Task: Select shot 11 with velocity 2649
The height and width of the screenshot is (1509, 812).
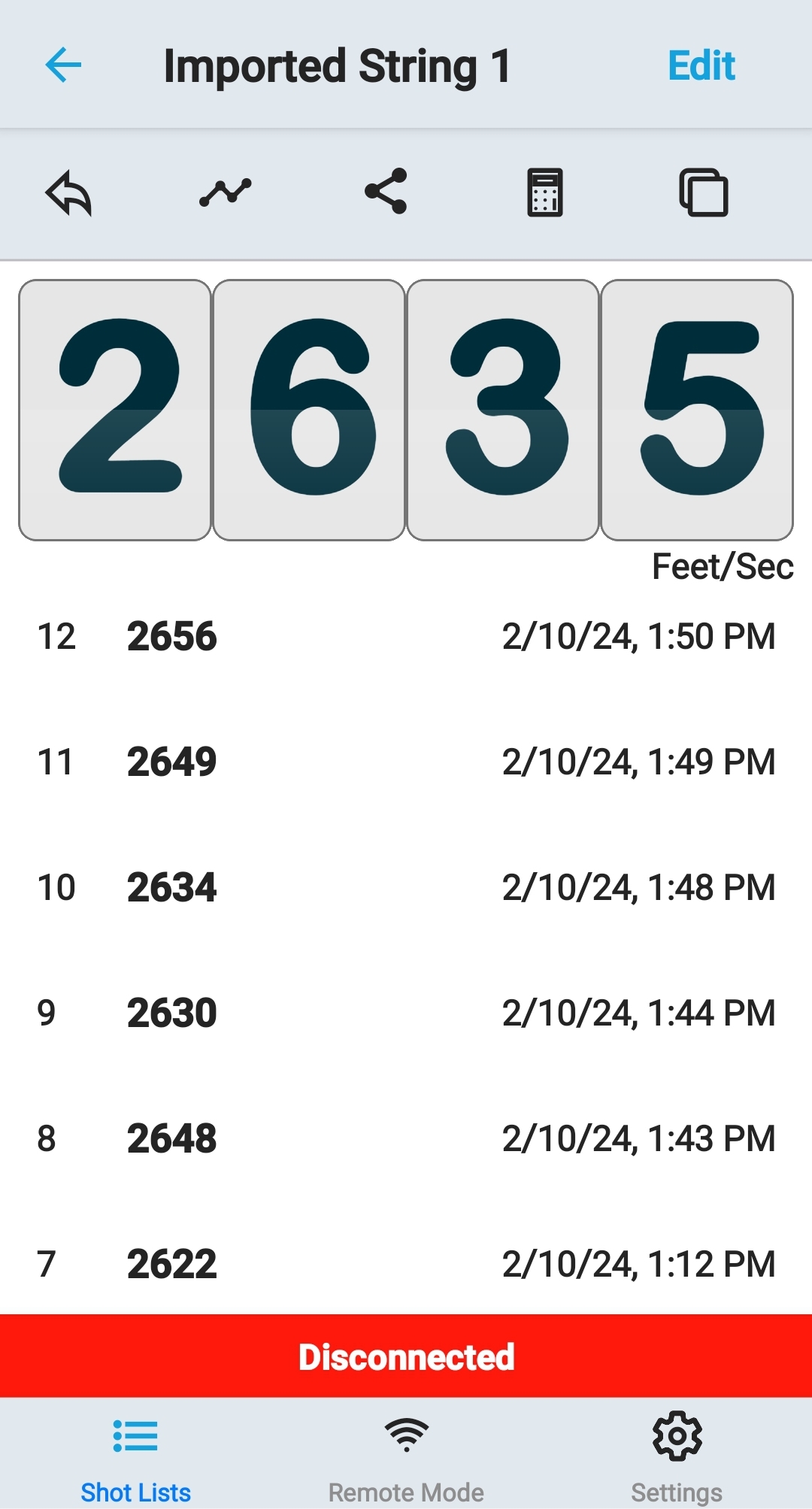Action: click(x=406, y=762)
